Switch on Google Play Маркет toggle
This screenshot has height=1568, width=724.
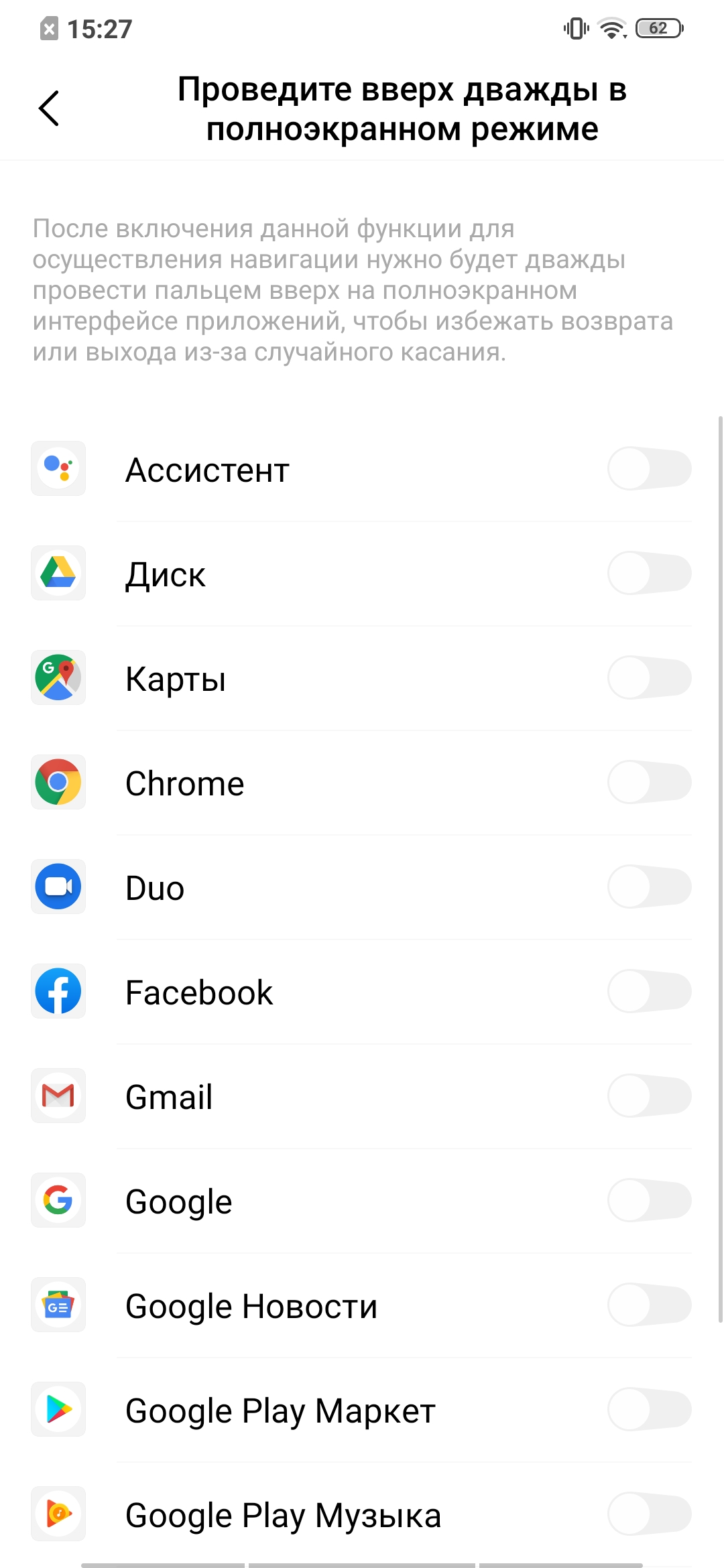[x=649, y=1410]
